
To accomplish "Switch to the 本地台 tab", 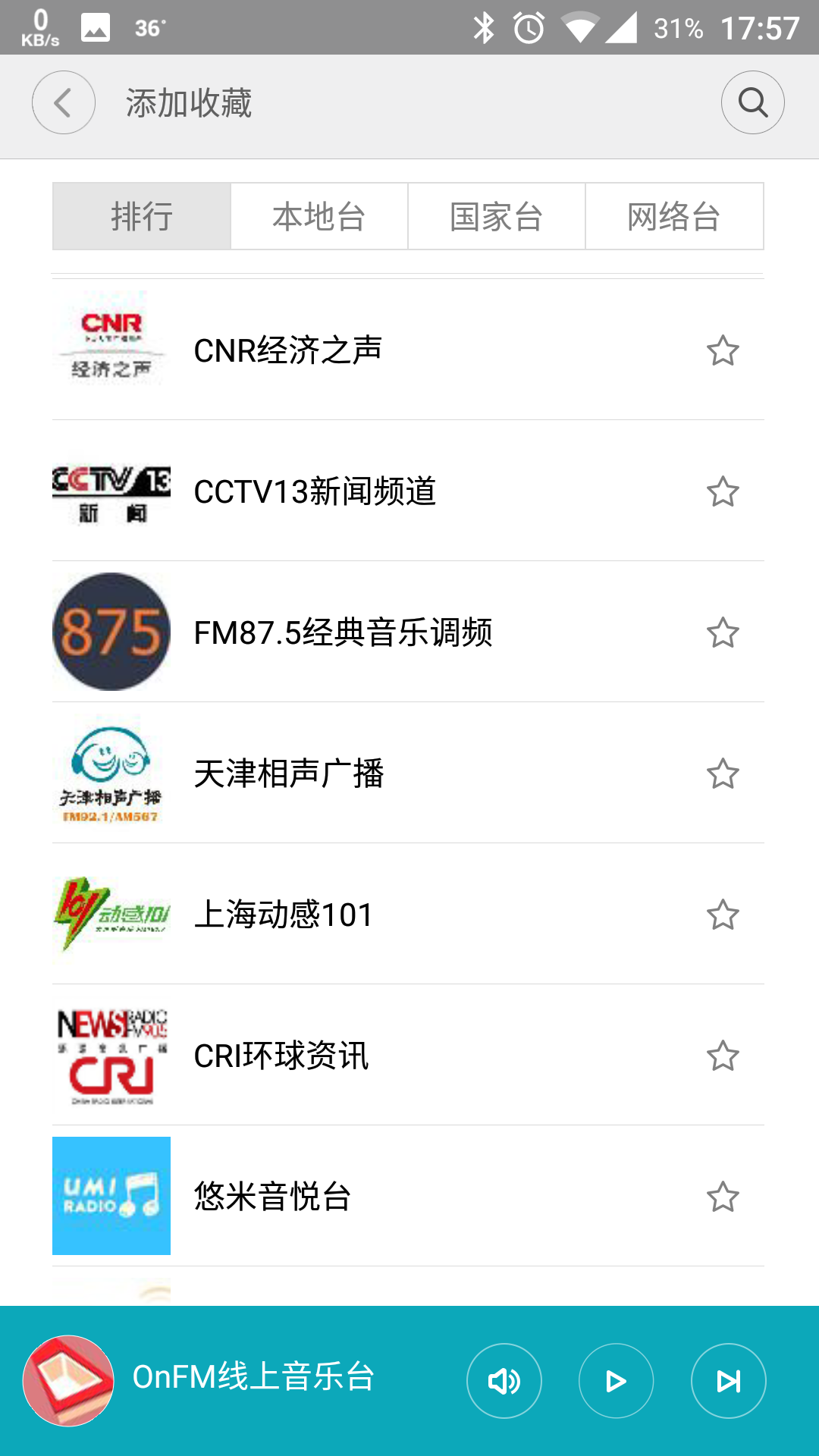I will point(319,216).
